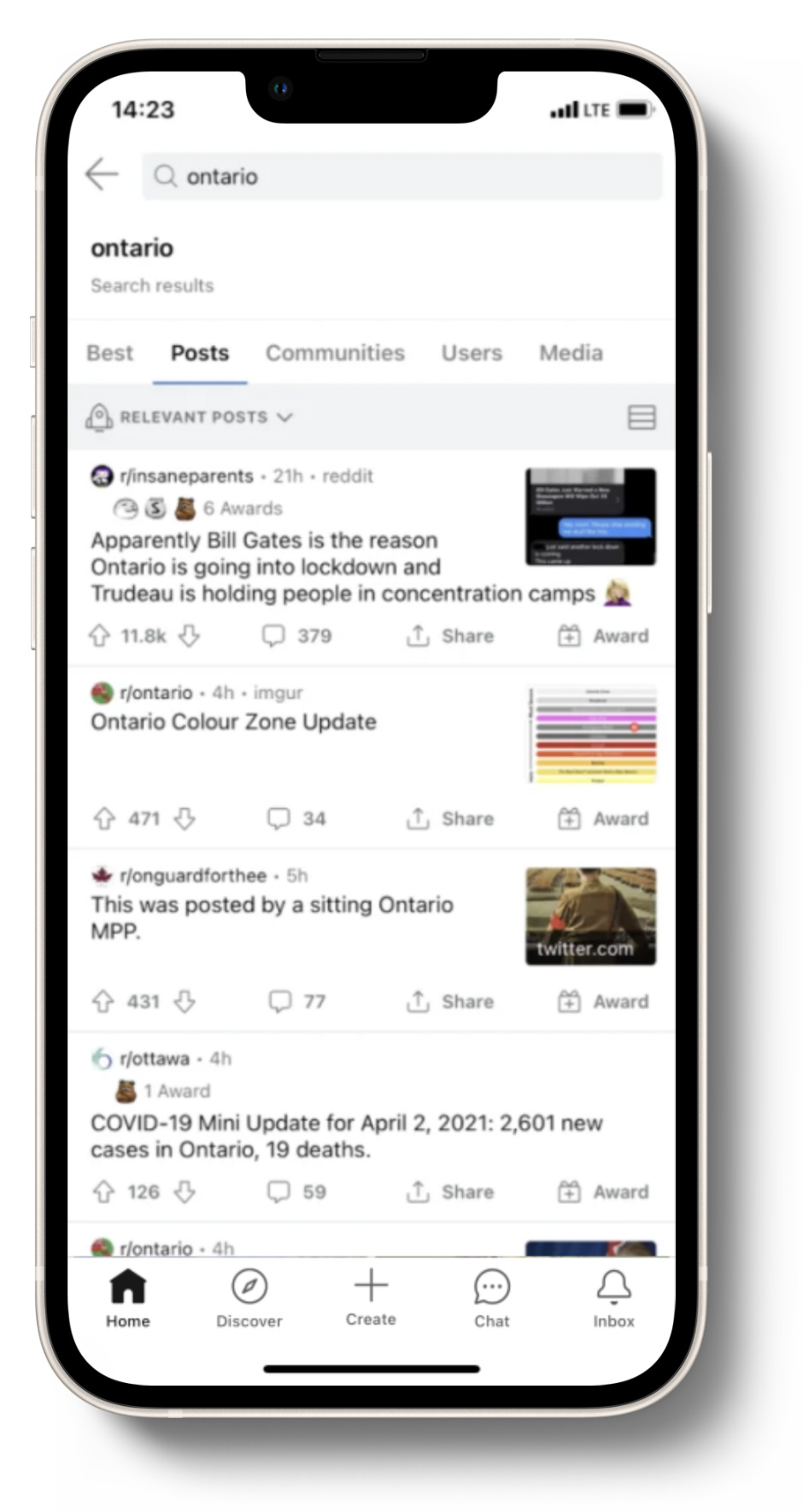The image size is (803, 1512).
Task: Open the Ontario Colour Zone Update image
Action: pyautogui.click(x=591, y=735)
